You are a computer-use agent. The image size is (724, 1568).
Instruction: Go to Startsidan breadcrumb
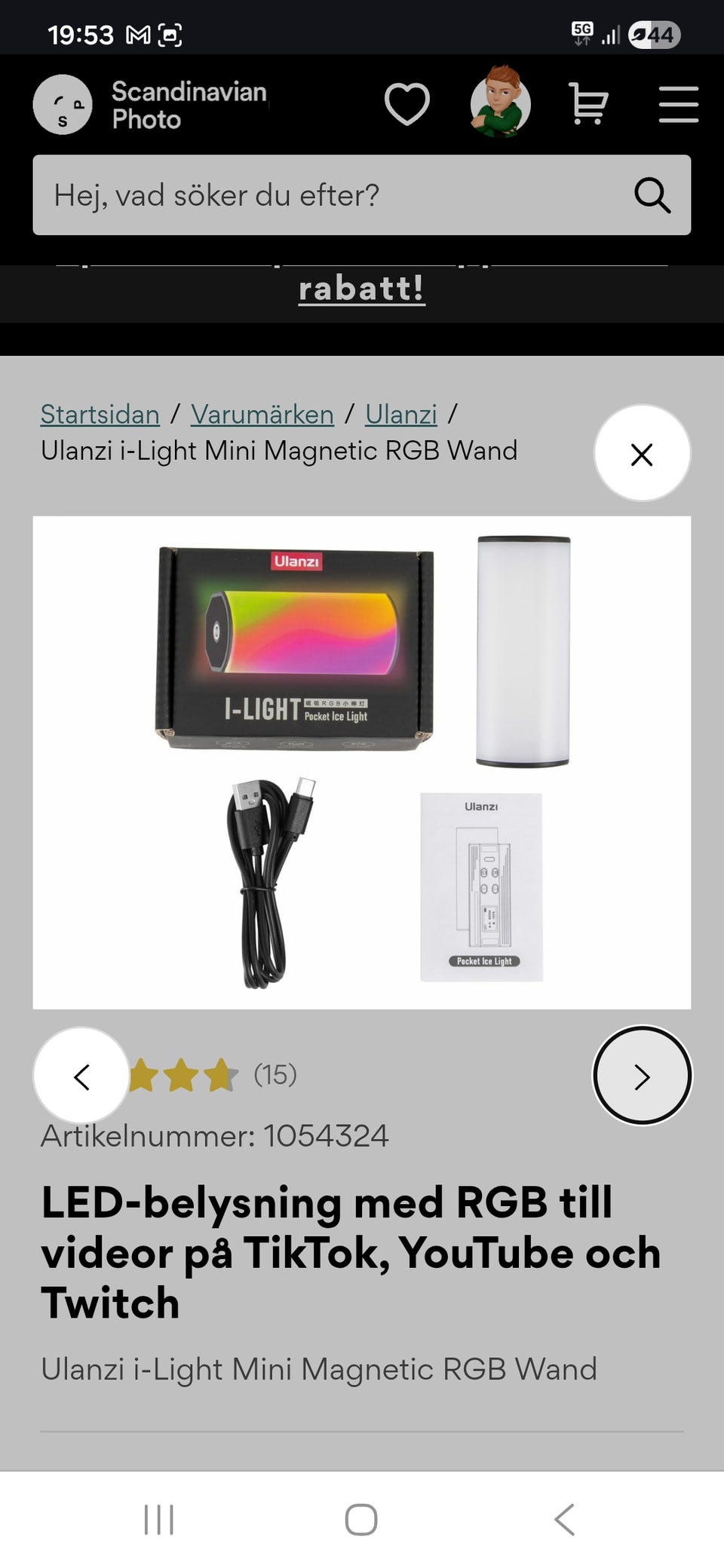coord(100,415)
